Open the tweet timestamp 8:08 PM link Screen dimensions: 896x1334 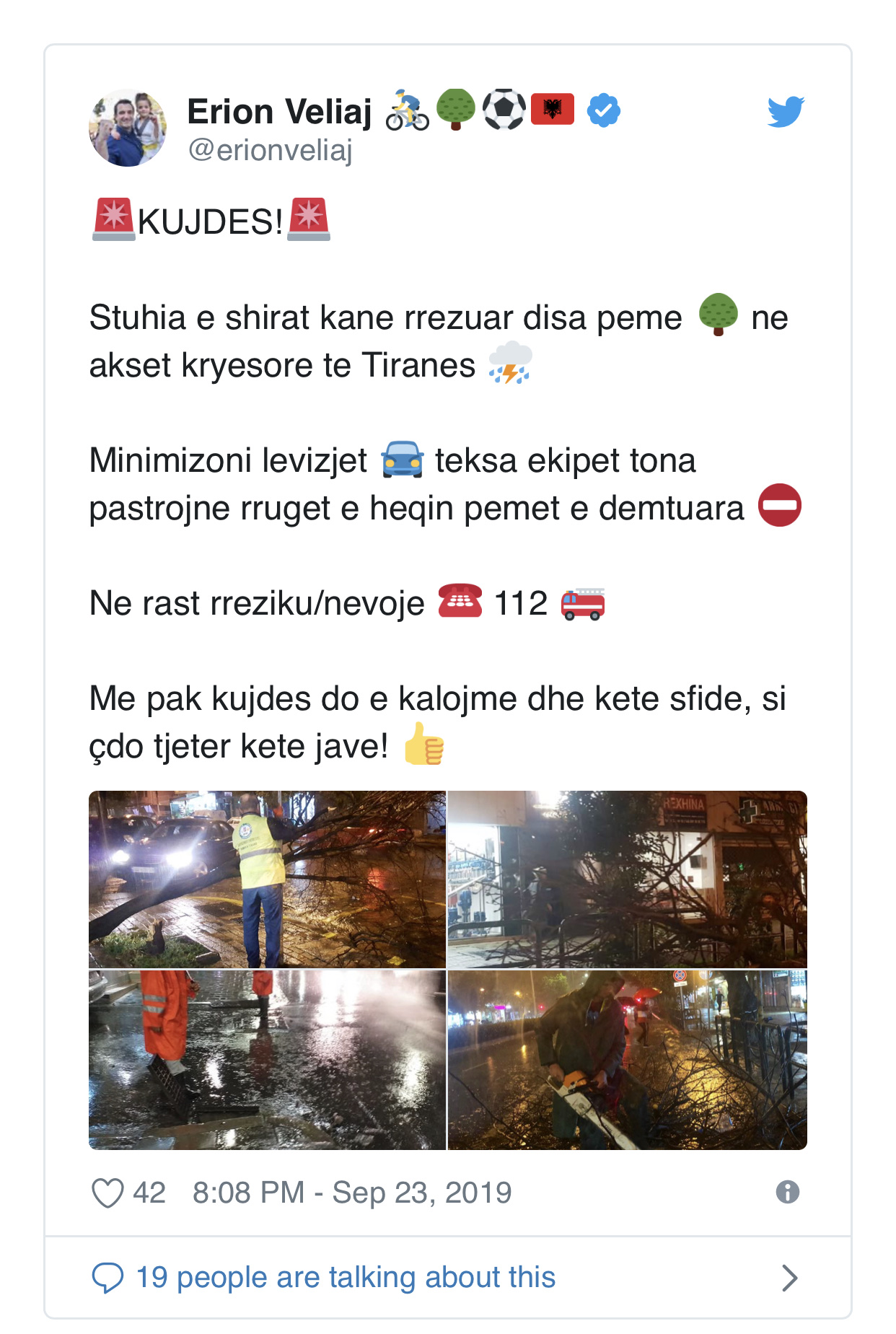[x=351, y=1193]
